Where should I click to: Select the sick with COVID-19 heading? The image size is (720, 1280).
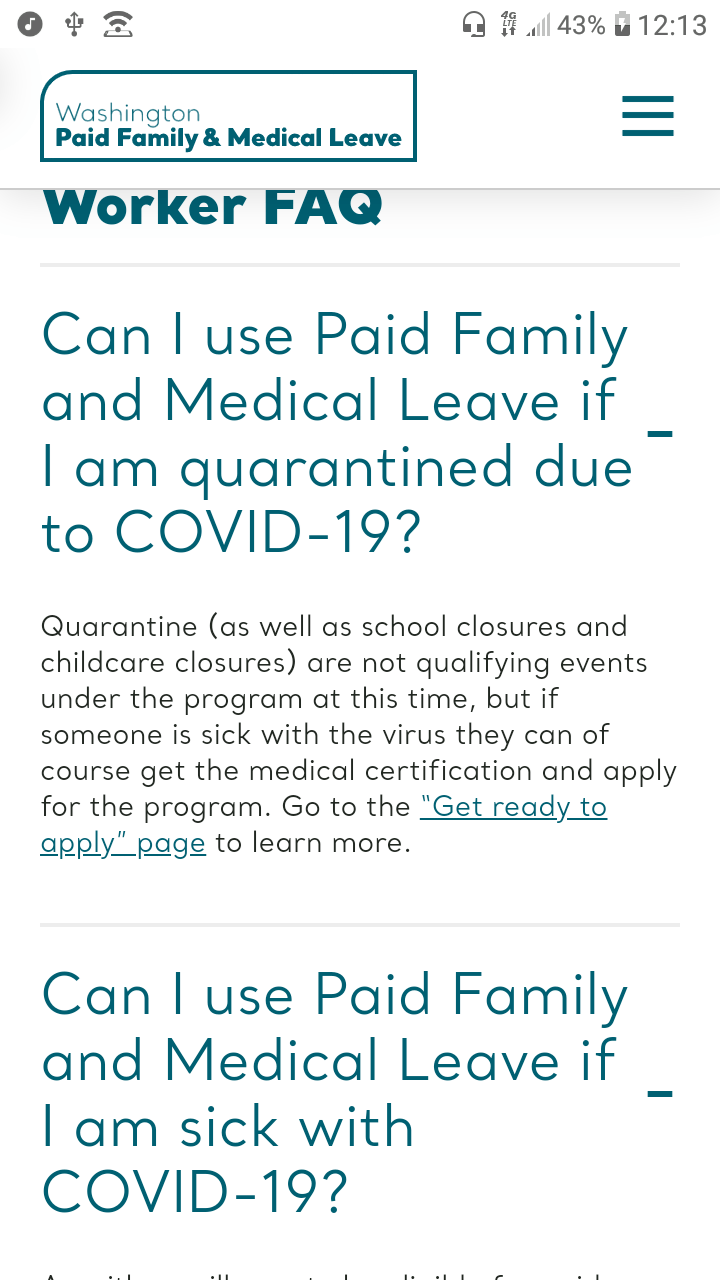pos(334,1093)
